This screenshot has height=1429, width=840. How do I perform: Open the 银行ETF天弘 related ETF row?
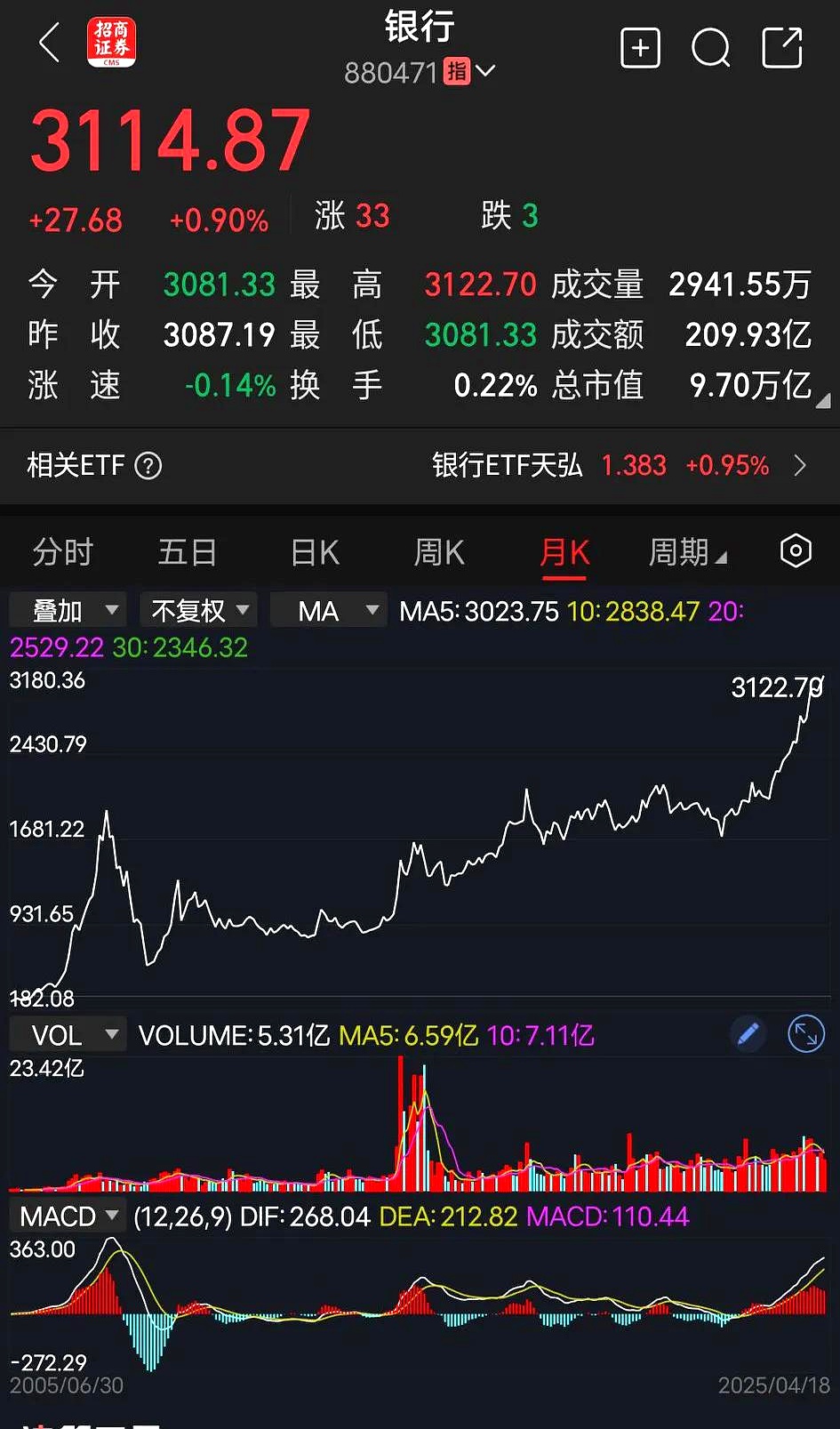pyautogui.click(x=619, y=465)
